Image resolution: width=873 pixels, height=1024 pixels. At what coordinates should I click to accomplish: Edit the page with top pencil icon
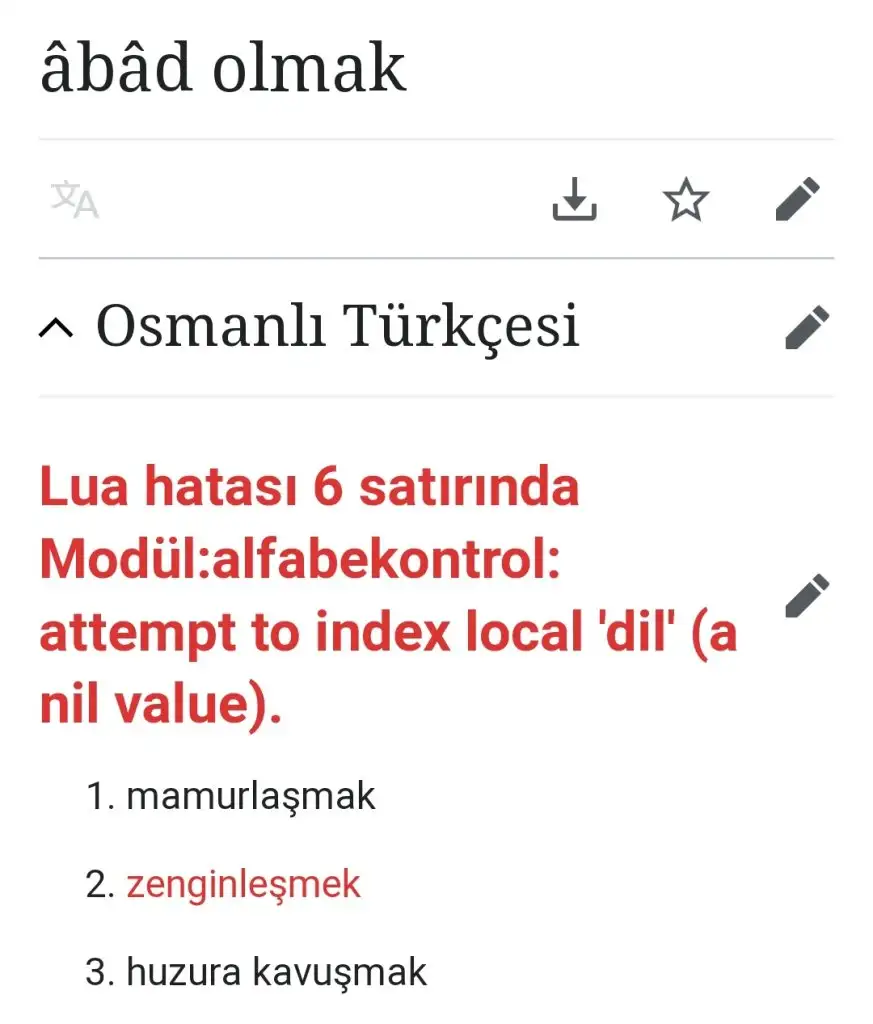point(798,199)
